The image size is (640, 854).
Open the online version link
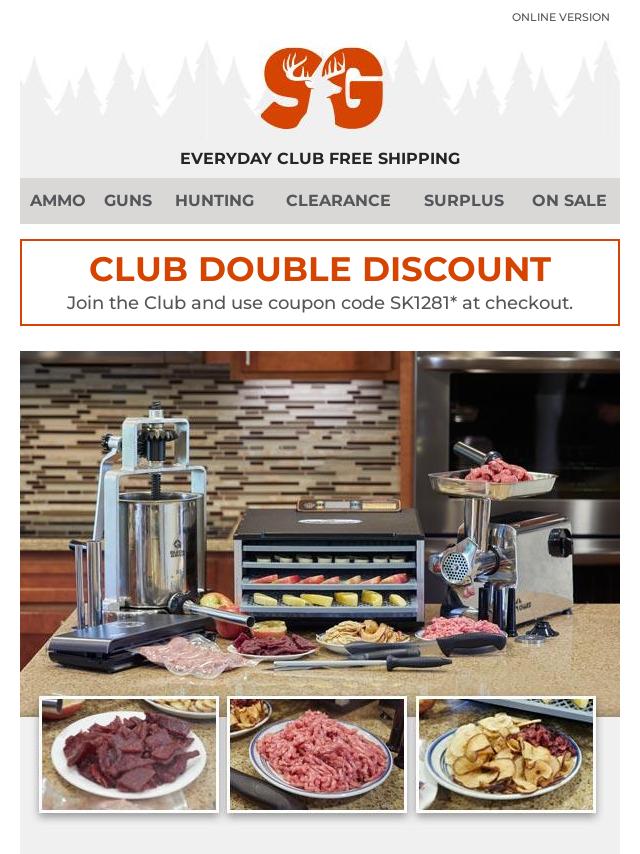tap(560, 17)
